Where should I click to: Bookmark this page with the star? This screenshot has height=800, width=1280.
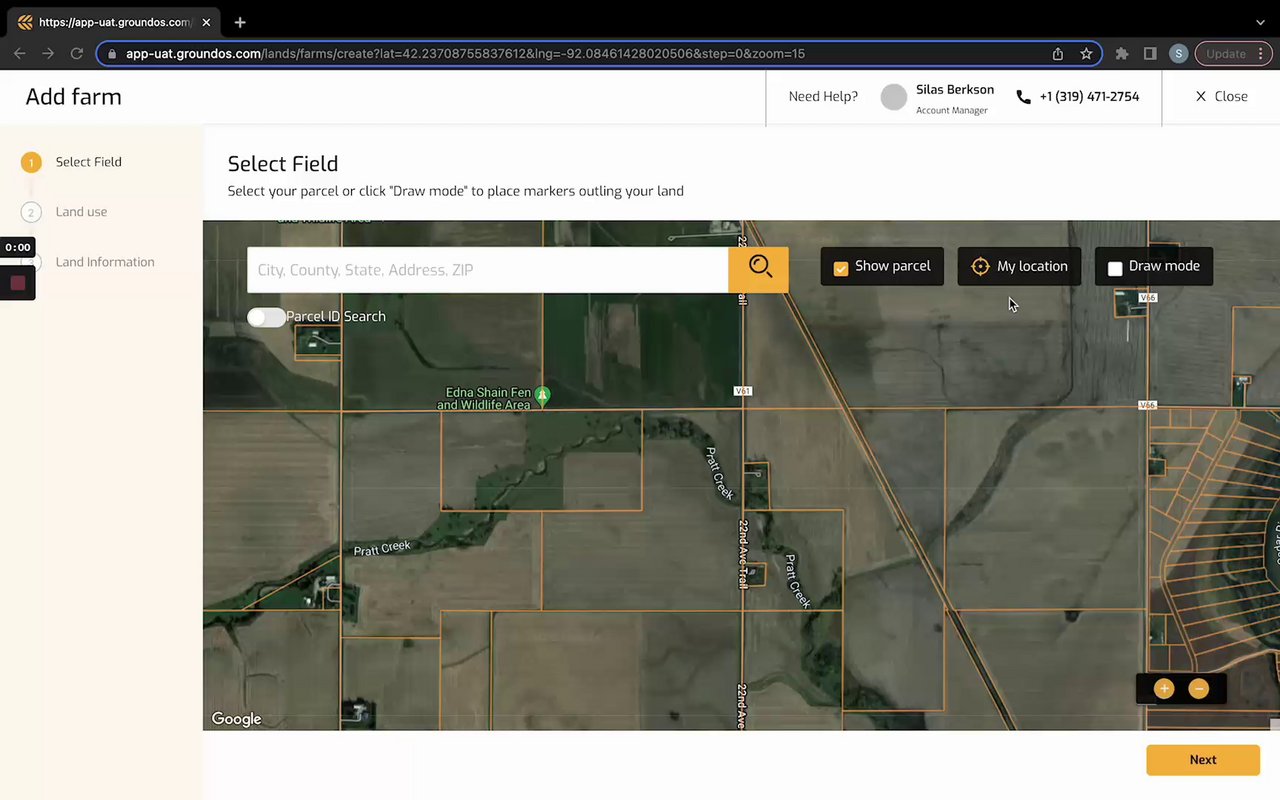[x=1086, y=54]
